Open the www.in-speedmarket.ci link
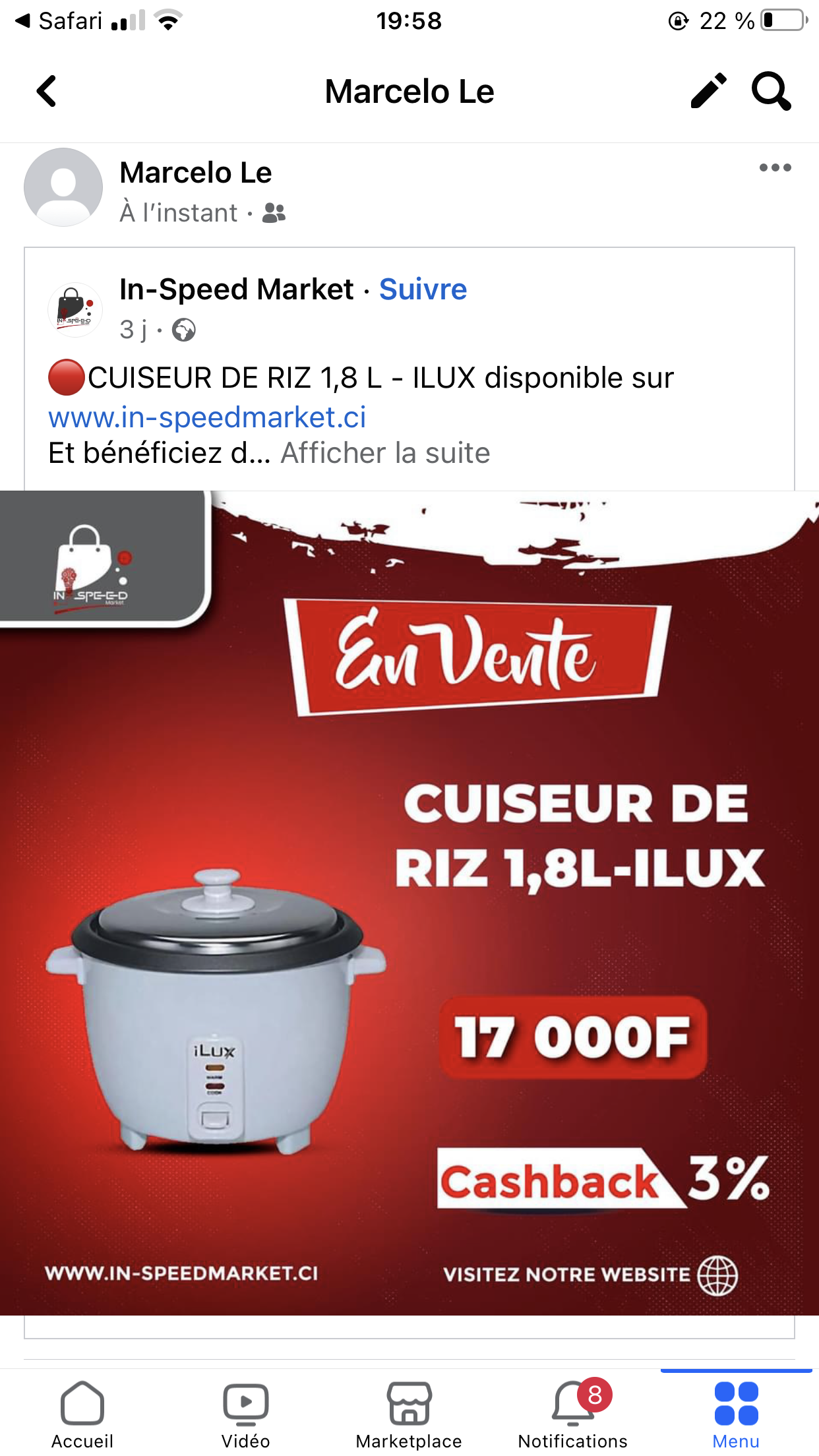 (207, 417)
